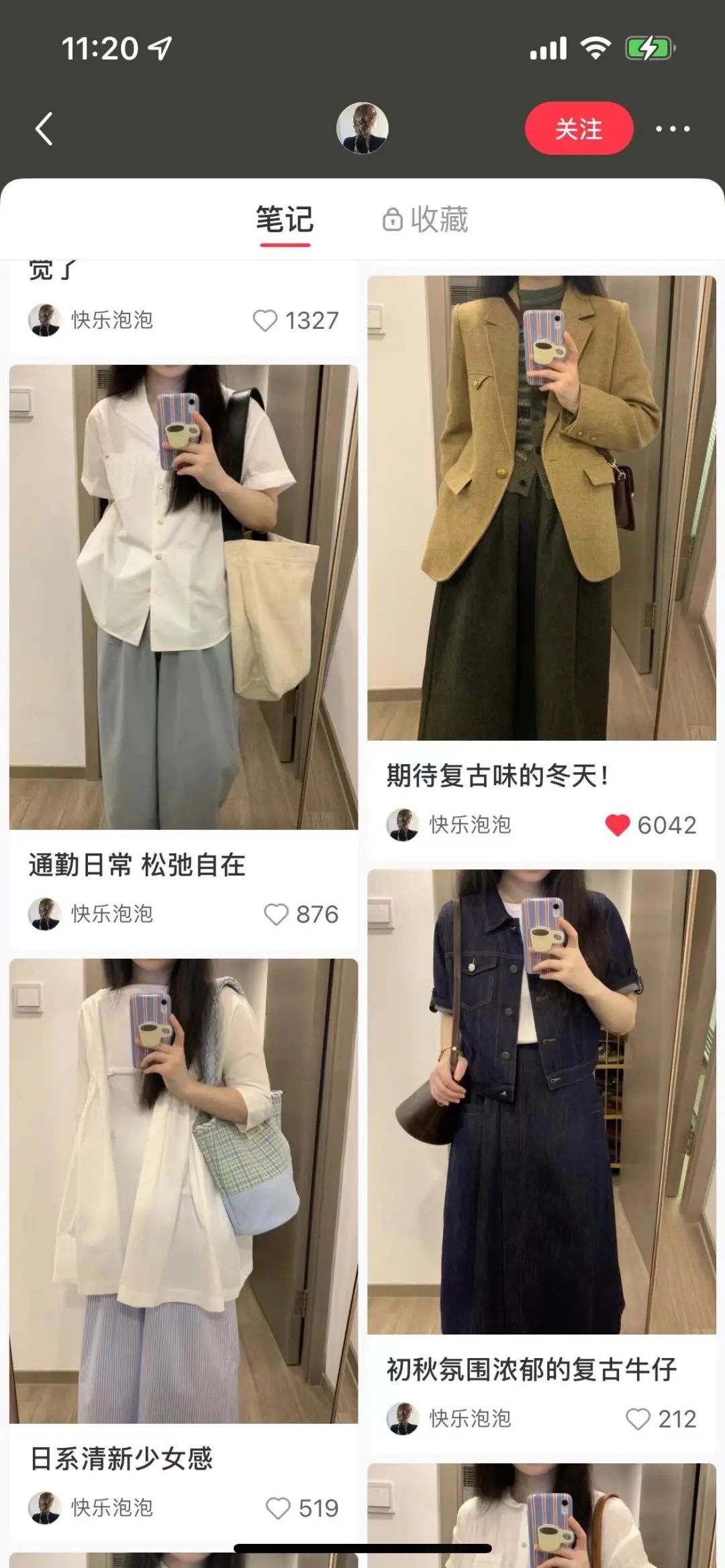Switch to the 笔记 tab
Viewport: 725px width, 1568px height.
[x=285, y=219]
